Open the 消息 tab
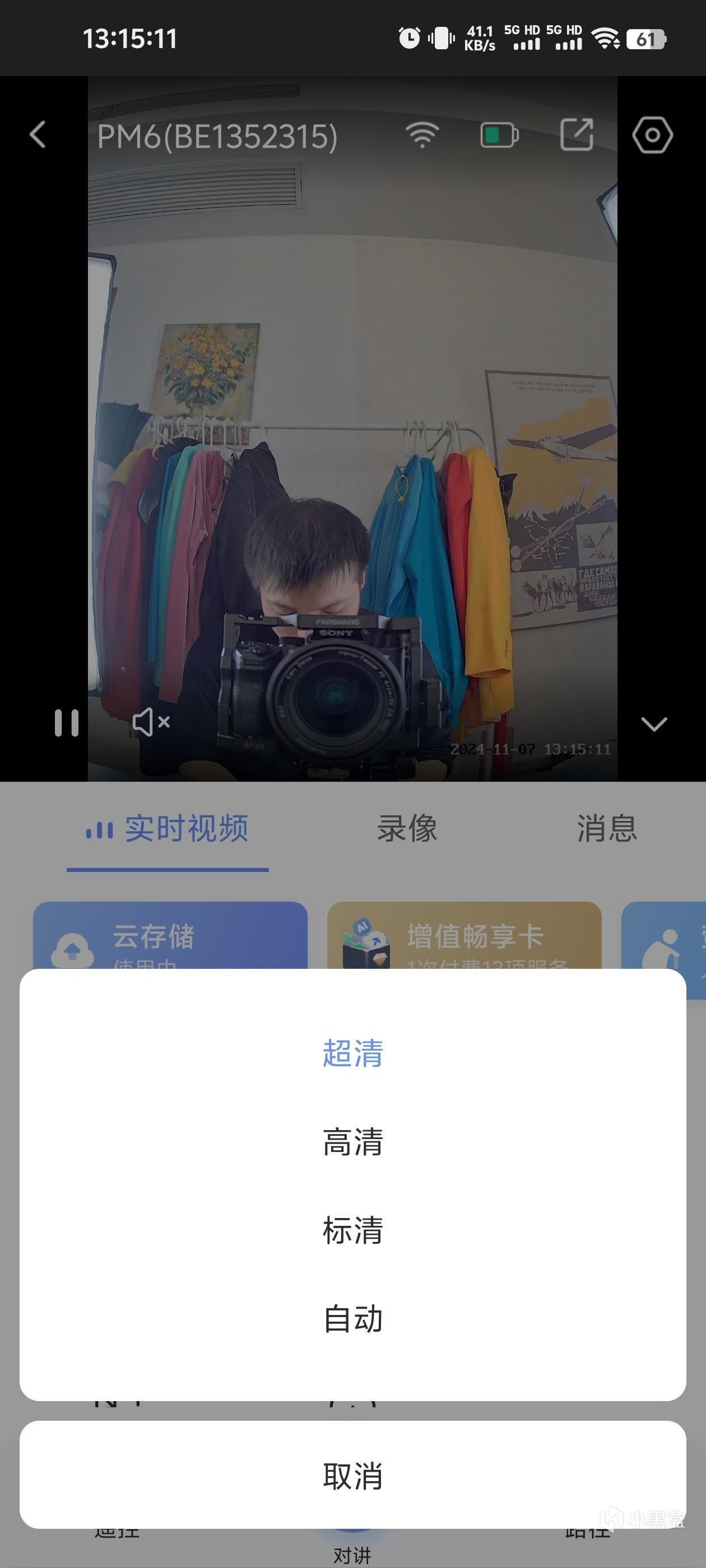Screen dimensions: 706x1568 (607, 828)
